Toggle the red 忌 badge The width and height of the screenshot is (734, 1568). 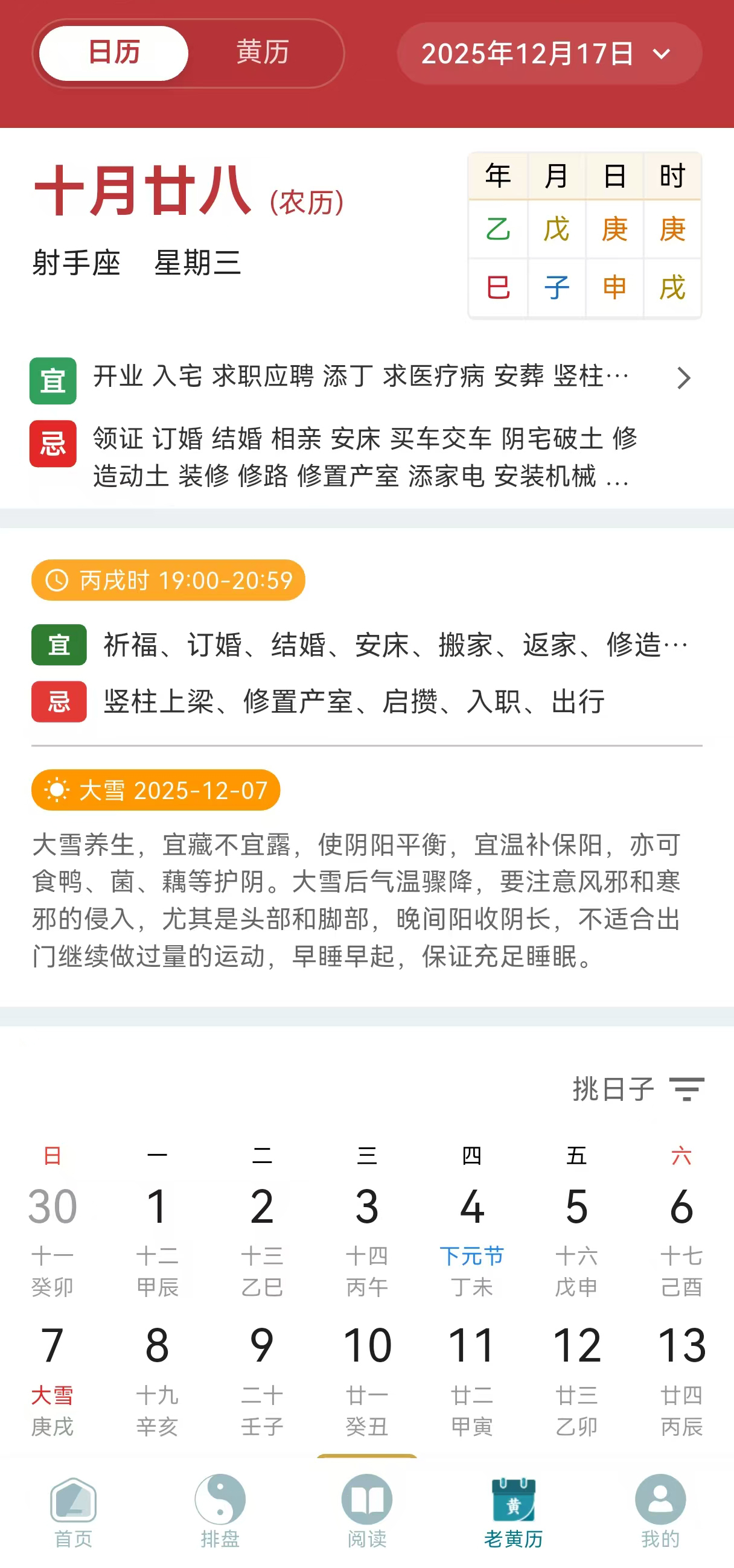[x=53, y=444]
